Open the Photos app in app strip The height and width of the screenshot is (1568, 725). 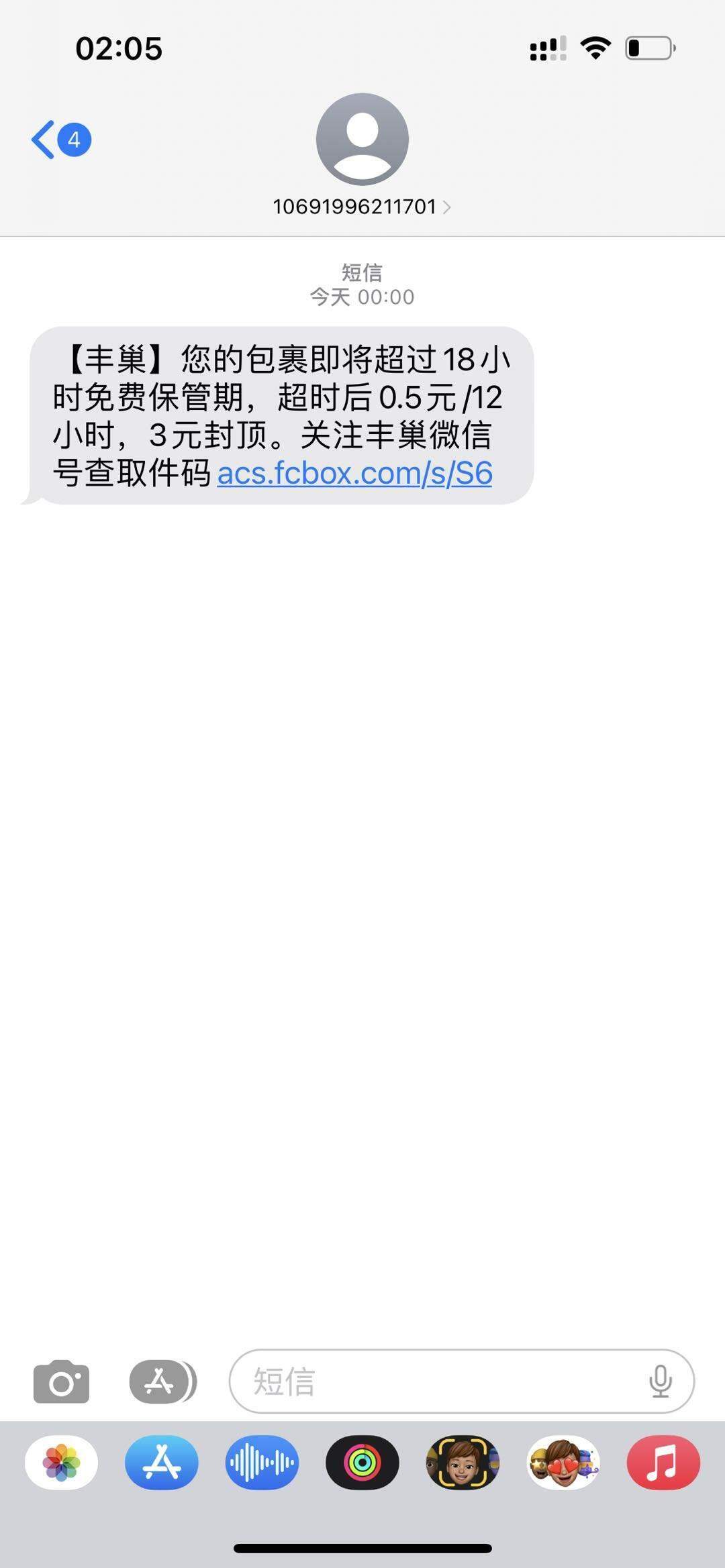(x=61, y=1462)
